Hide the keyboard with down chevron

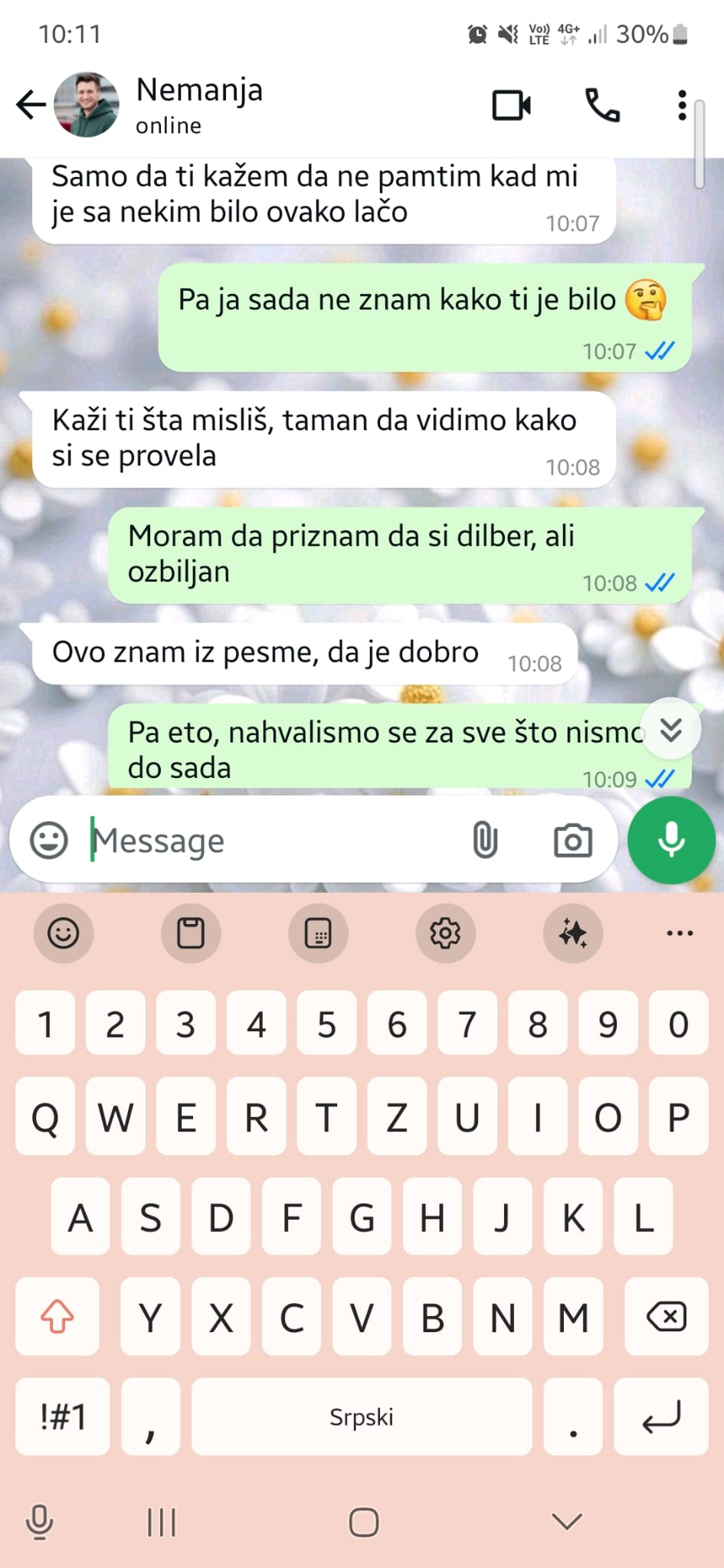(567, 1521)
